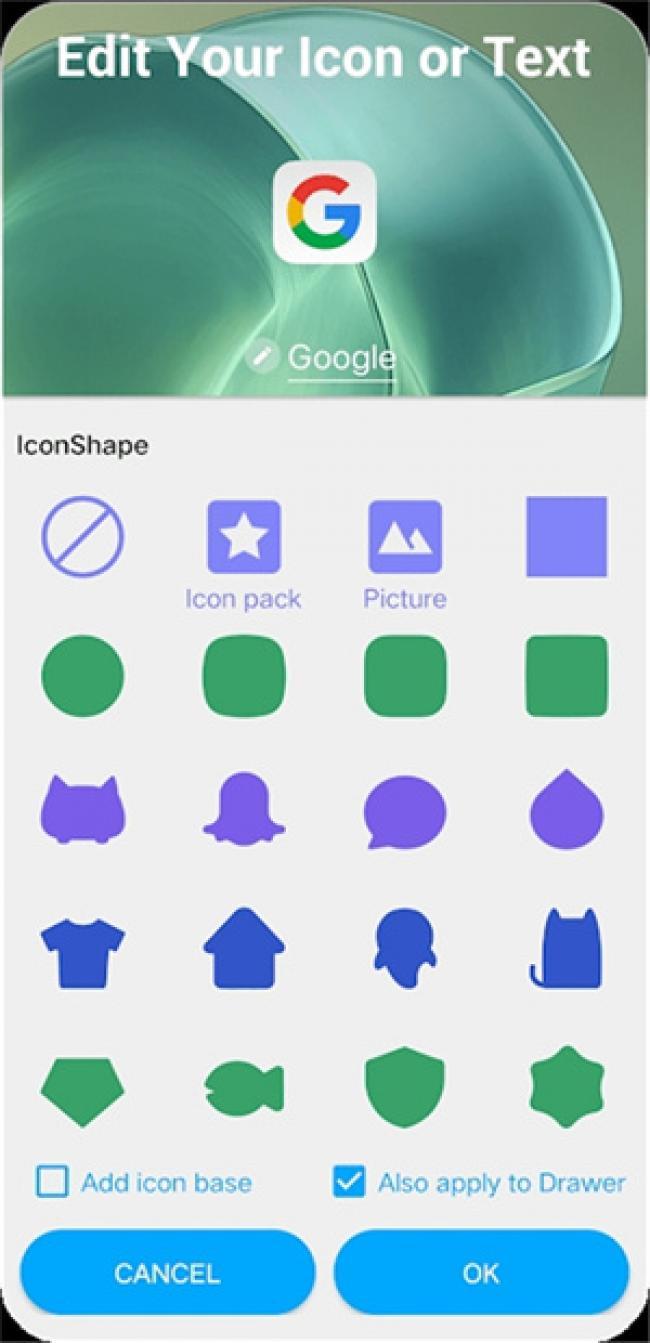Select the plain square icon shape
Viewport: 650px width, 1343px height.
point(567,537)
